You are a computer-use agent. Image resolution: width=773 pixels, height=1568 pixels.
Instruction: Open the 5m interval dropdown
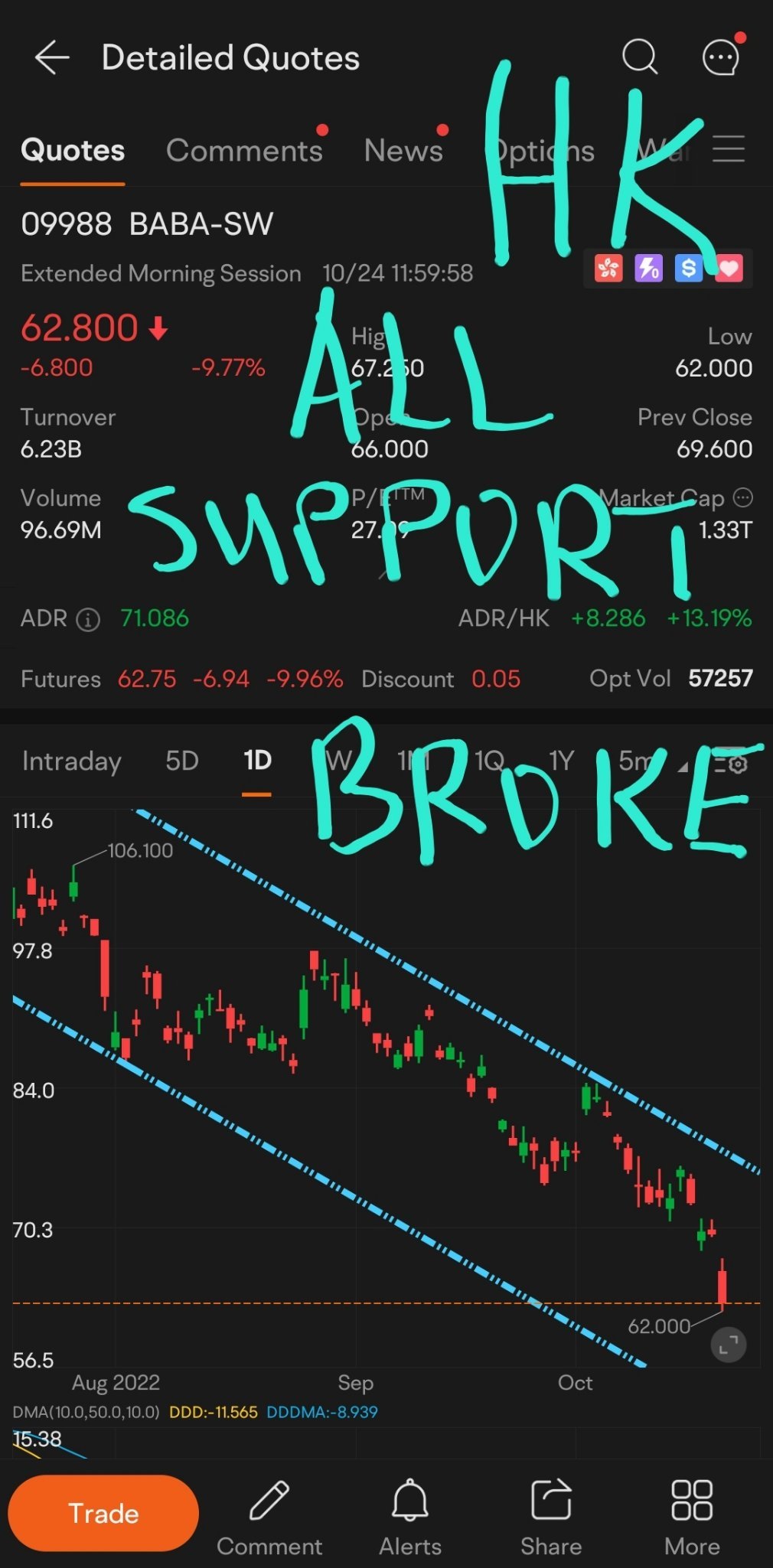(651, 761)
